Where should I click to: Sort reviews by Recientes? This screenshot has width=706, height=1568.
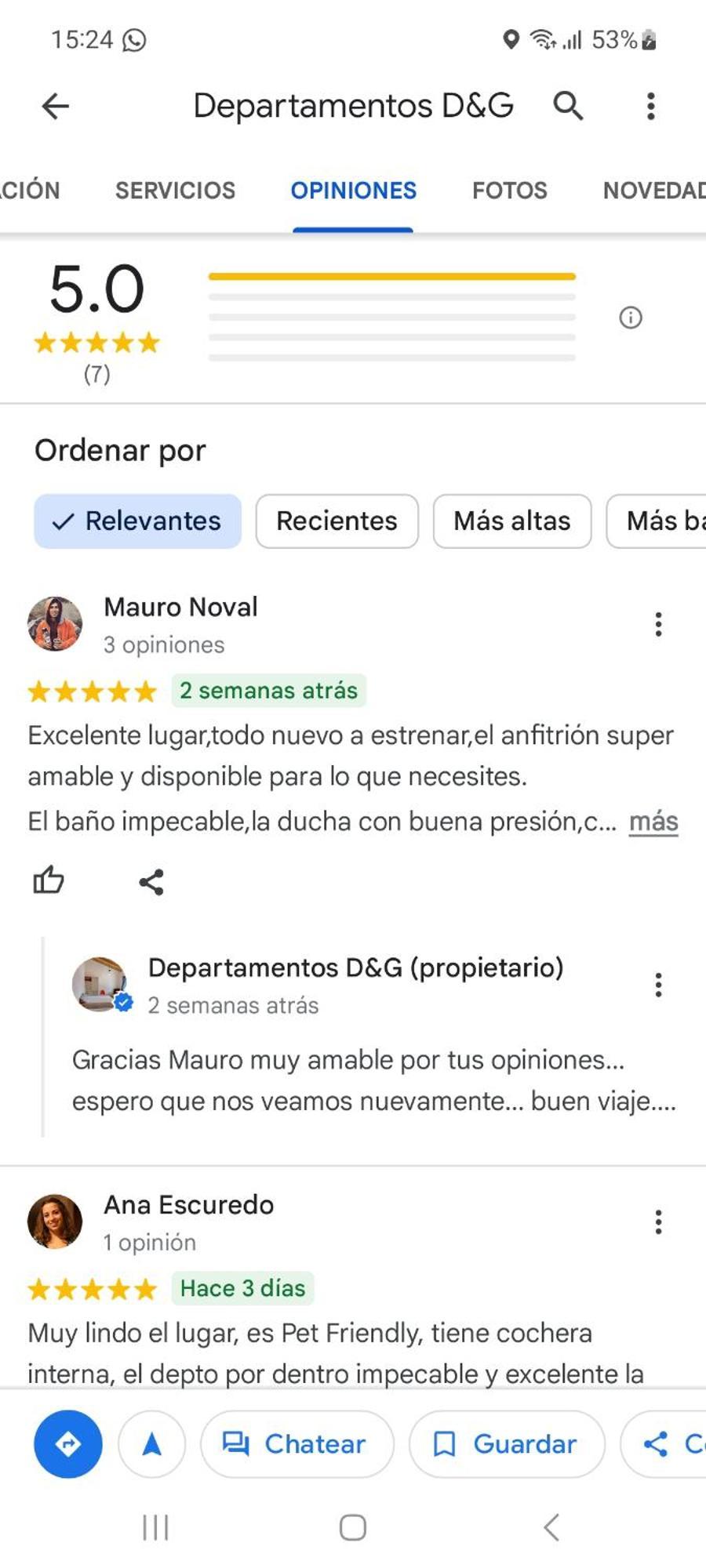337,521
